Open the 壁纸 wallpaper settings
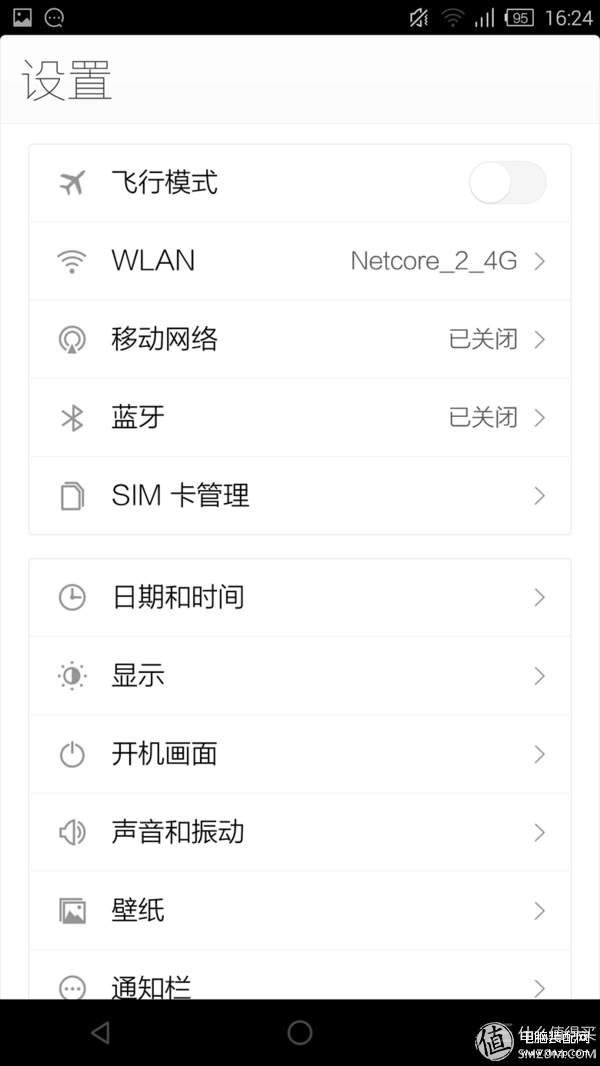 (300, 910)
